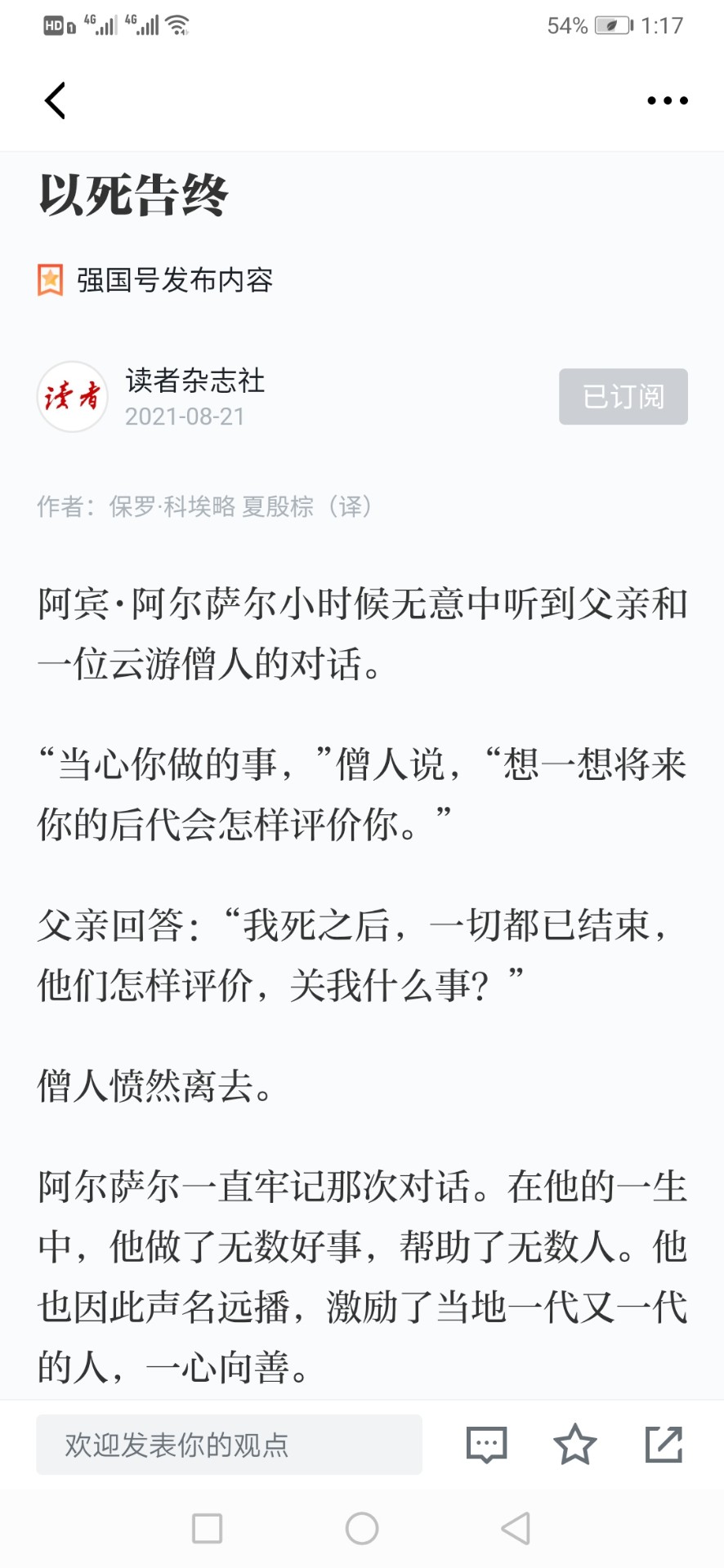The height and width of the screenshot is (1568, 724).
Task: Open recent apps from navigation bar
Action: [x=208, y=1528]
